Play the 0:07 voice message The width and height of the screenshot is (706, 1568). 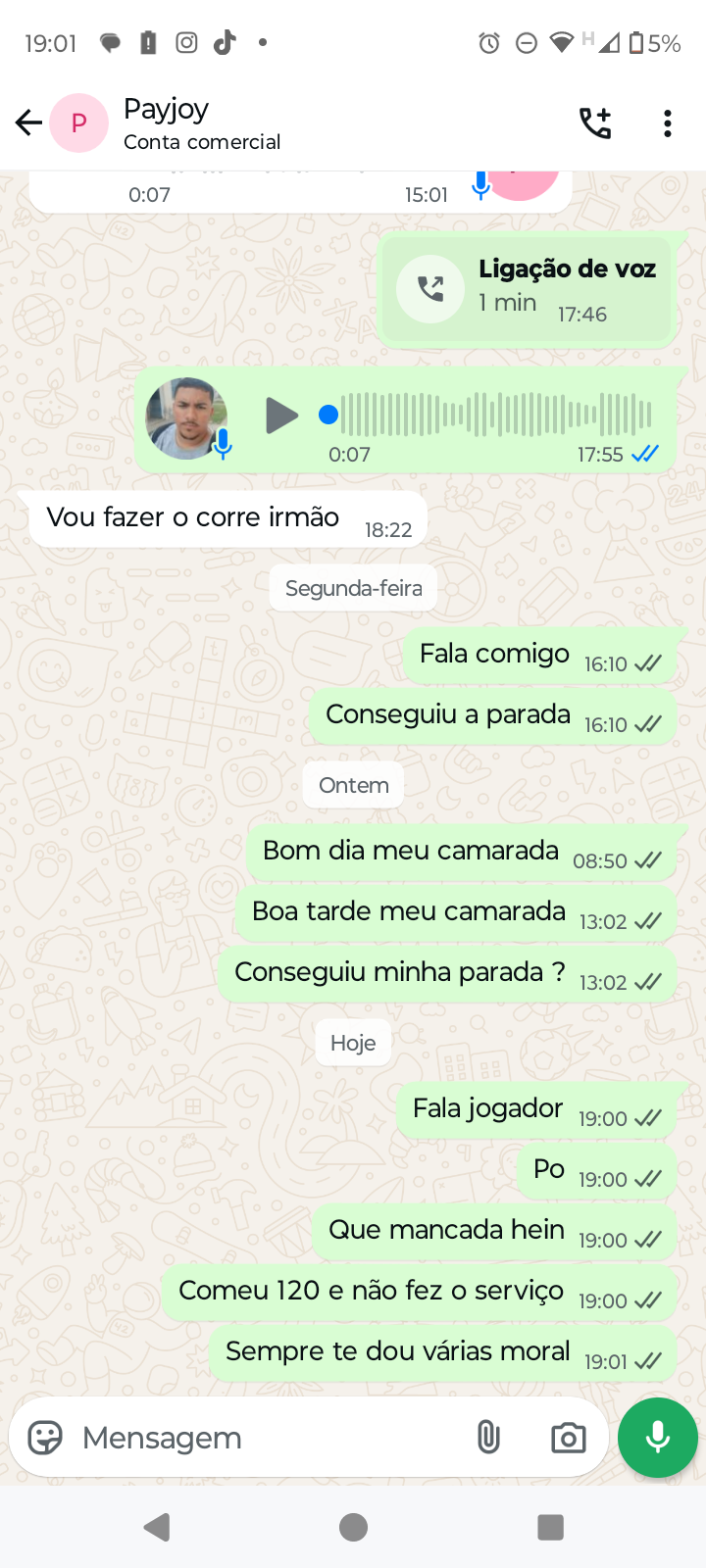(281, 416)
